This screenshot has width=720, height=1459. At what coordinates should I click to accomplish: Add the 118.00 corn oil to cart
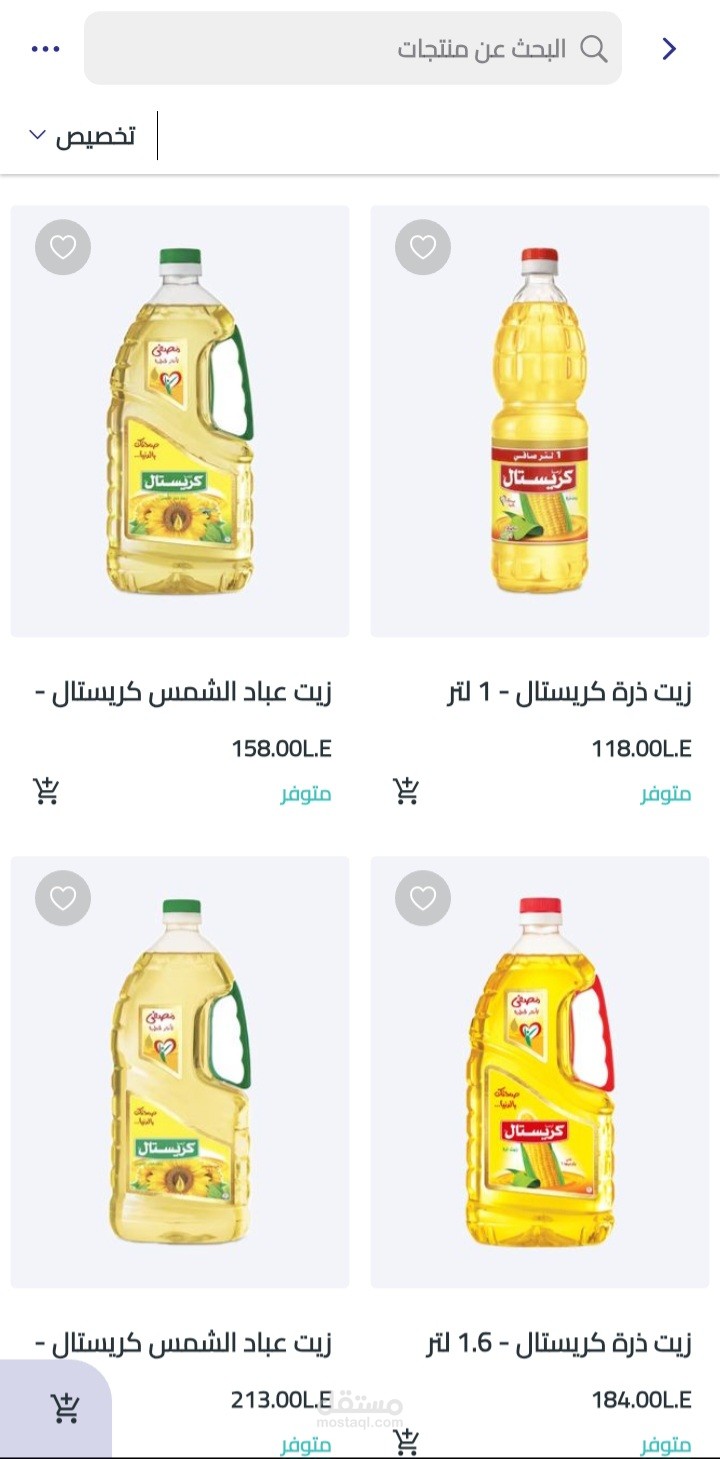pyautogui.click(x=406, y=791)
